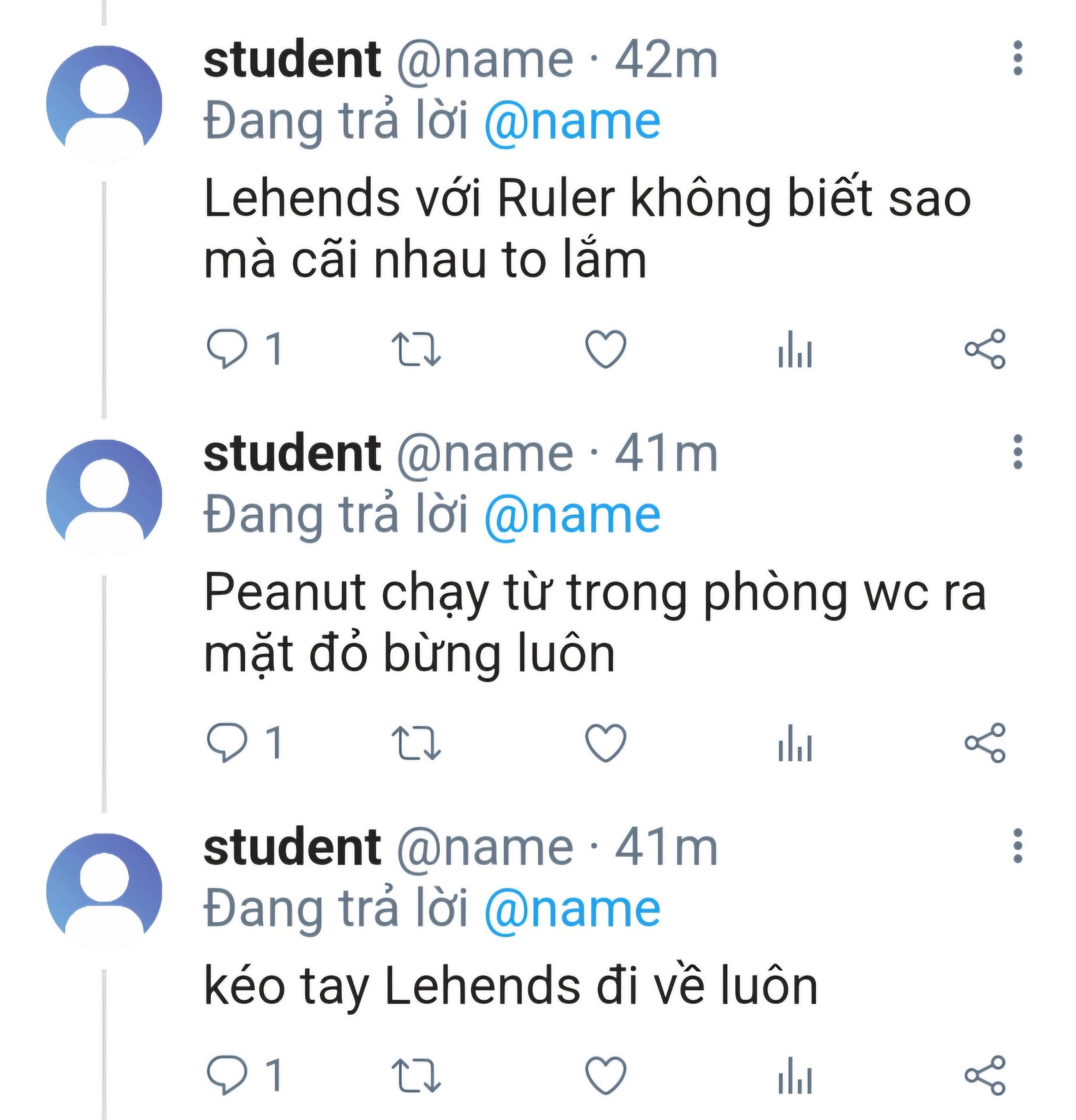Share the kéo tay Lehends đi về tweet
Image resolution: width=1076 pixels, height=1120 pixels.
[x=985, y=1074]
